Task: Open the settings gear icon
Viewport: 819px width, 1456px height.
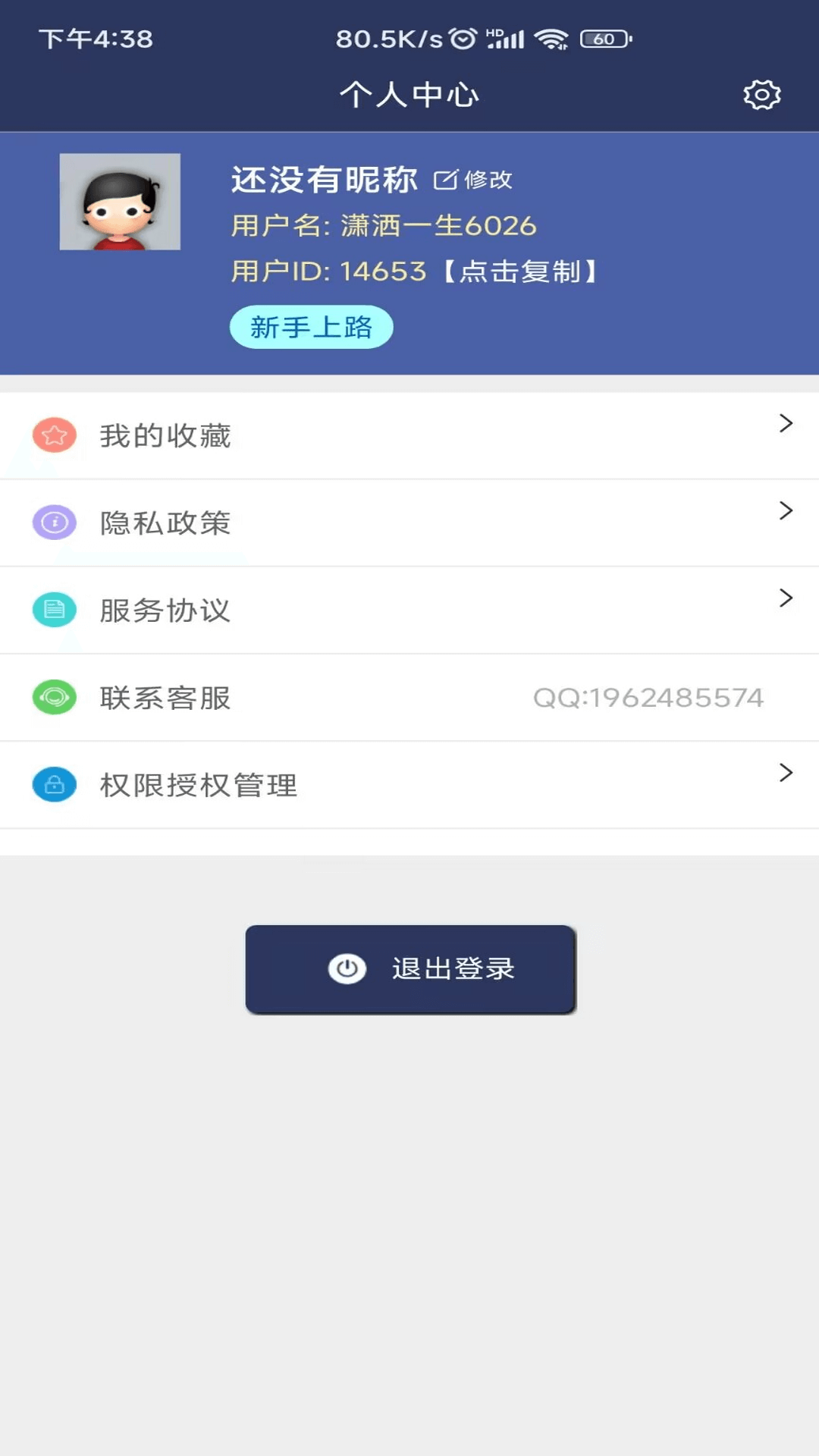Action: [x=761, y=94]
